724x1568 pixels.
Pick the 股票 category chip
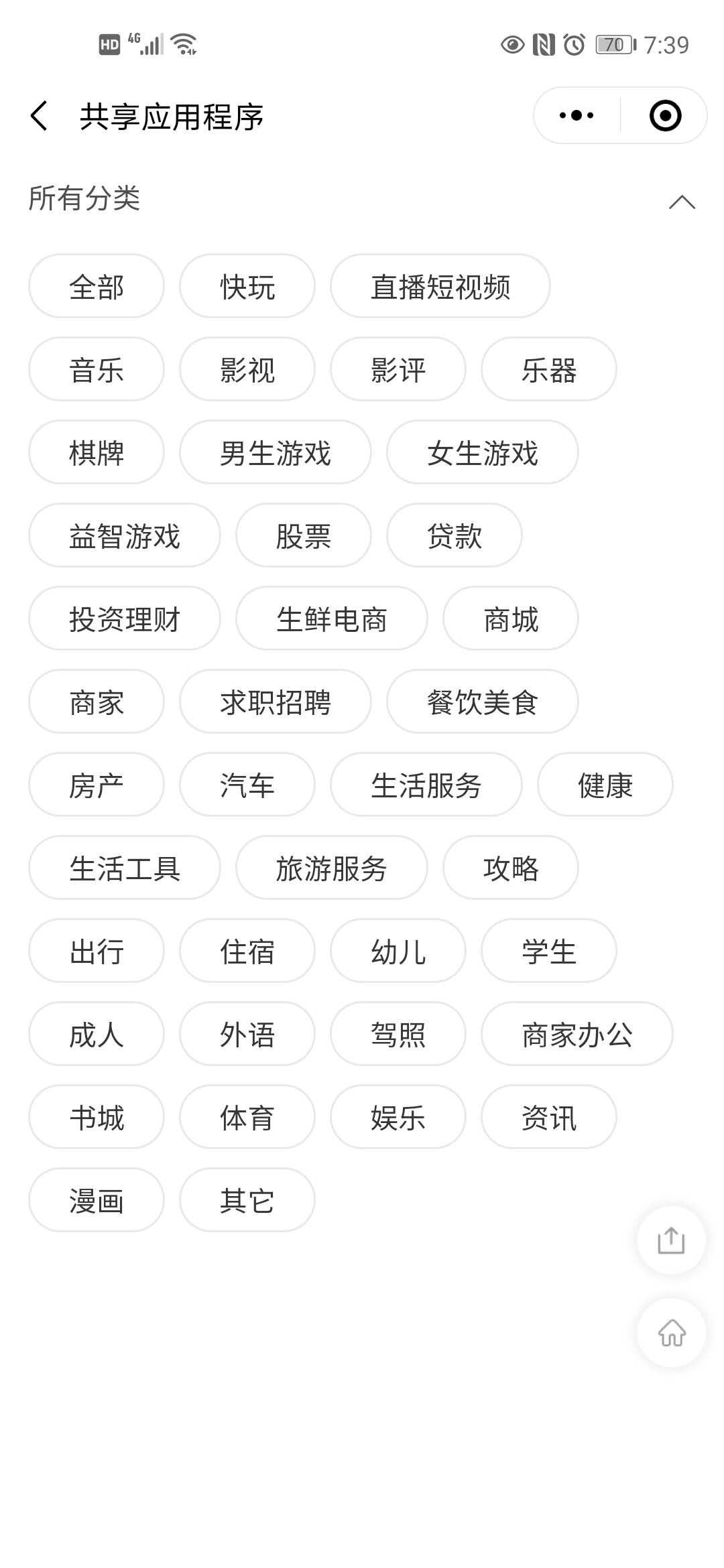click(x=303, y=535)
